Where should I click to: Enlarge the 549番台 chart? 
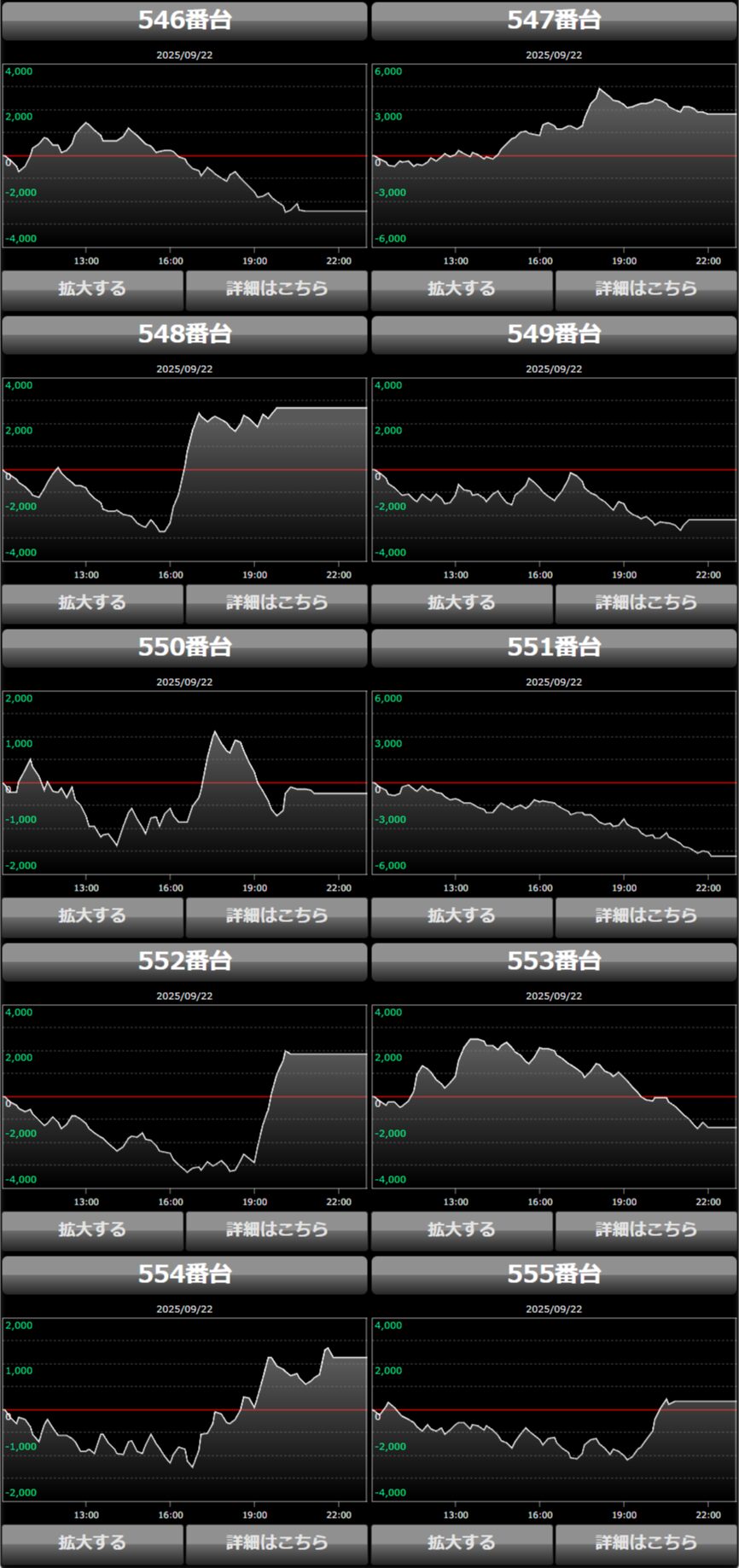(462, 603)
